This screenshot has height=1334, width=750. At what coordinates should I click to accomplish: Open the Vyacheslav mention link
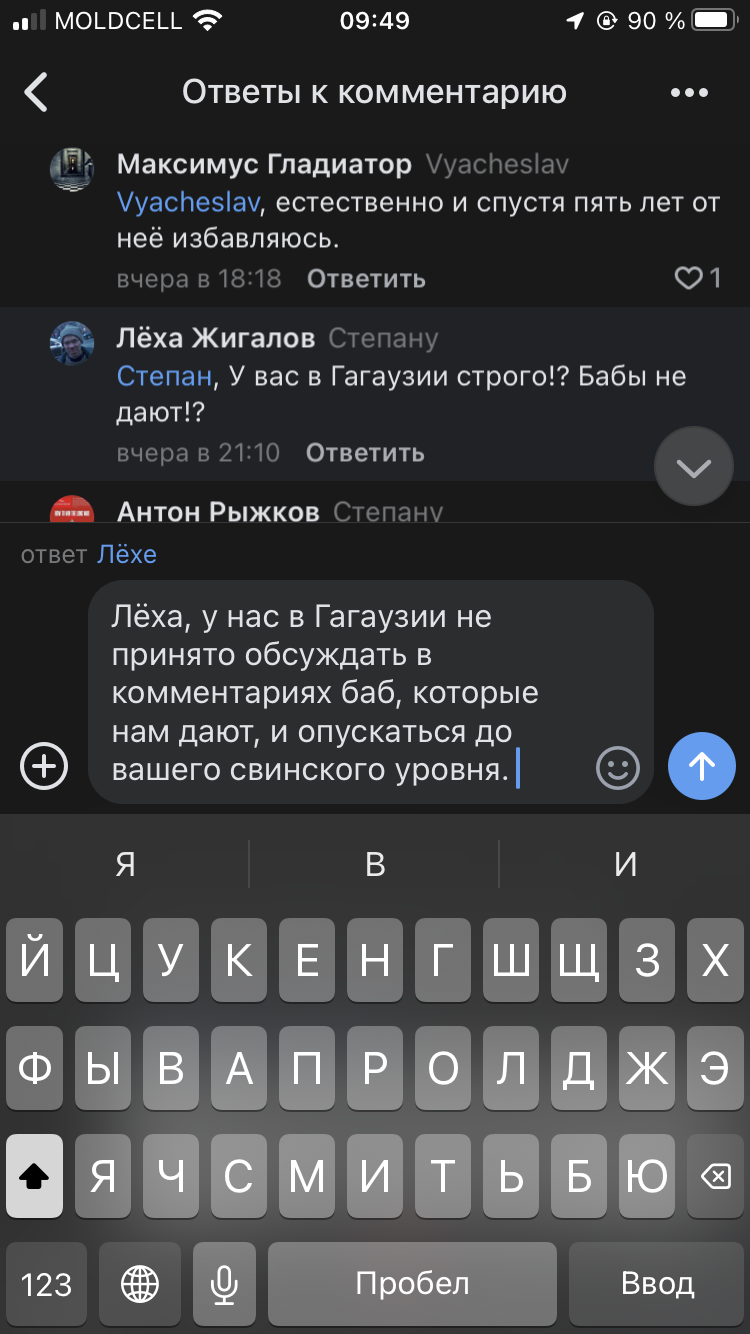click(x=189, y=203)
